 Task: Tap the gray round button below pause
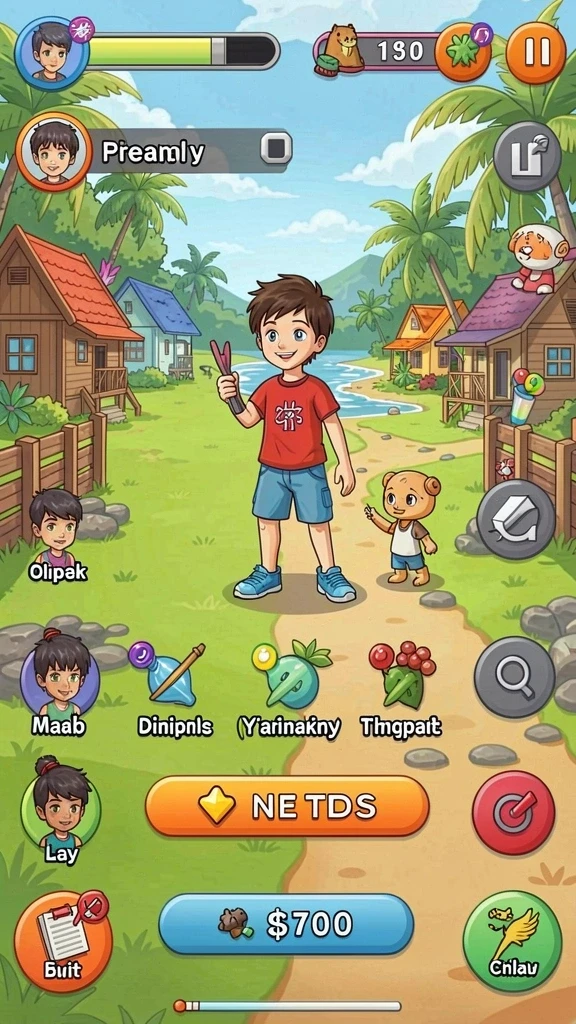coord(528,156)
